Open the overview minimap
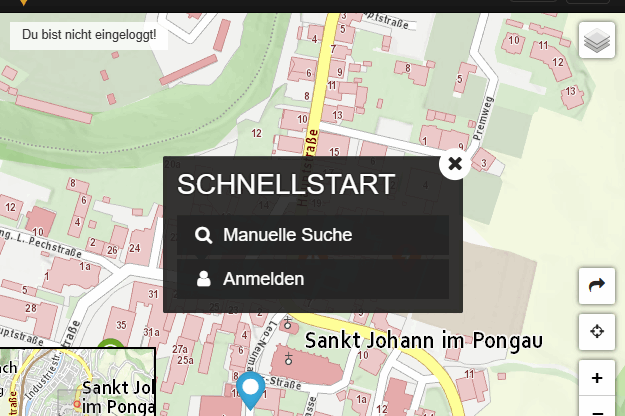 (77, 383)
